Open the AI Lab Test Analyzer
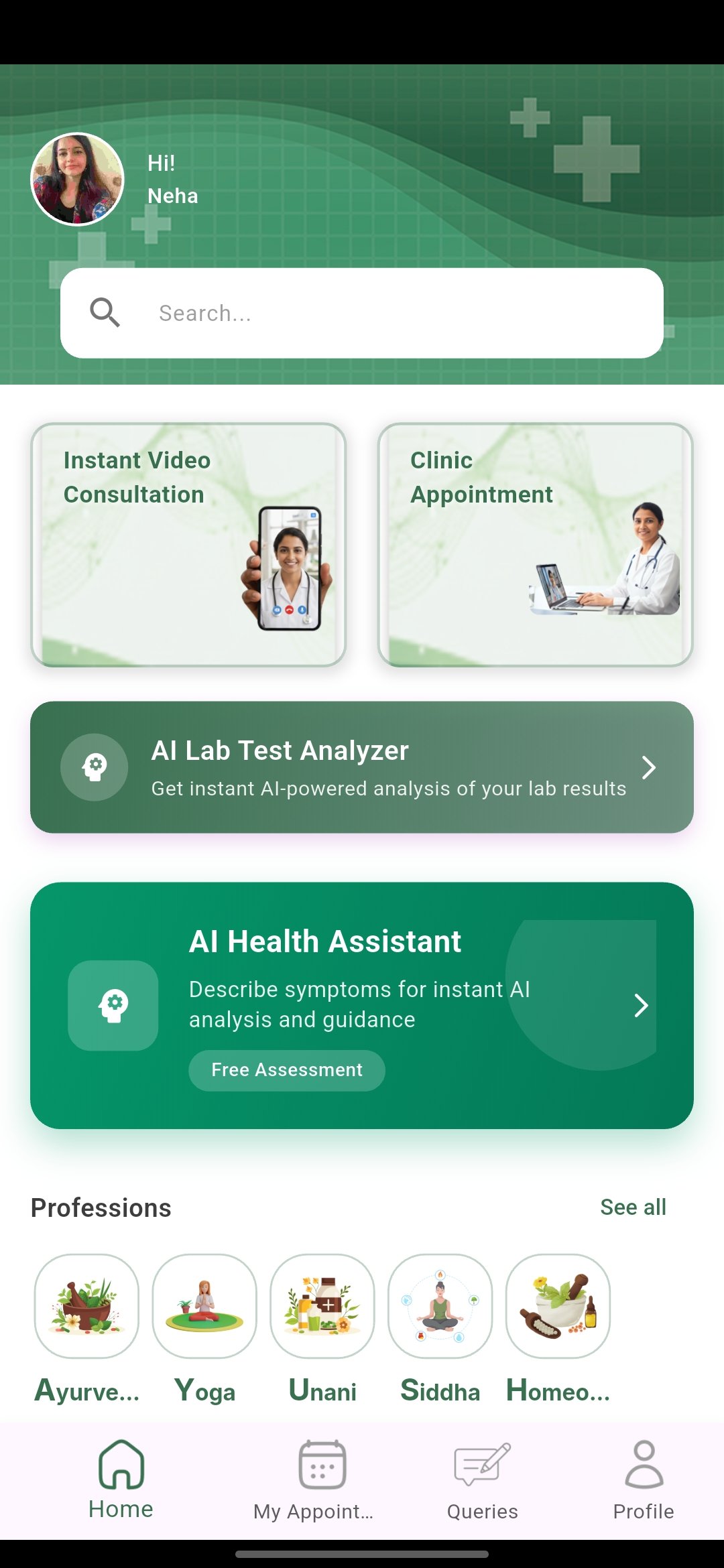The height and width of the screenshot is (1568, 724). coord(362,767)
